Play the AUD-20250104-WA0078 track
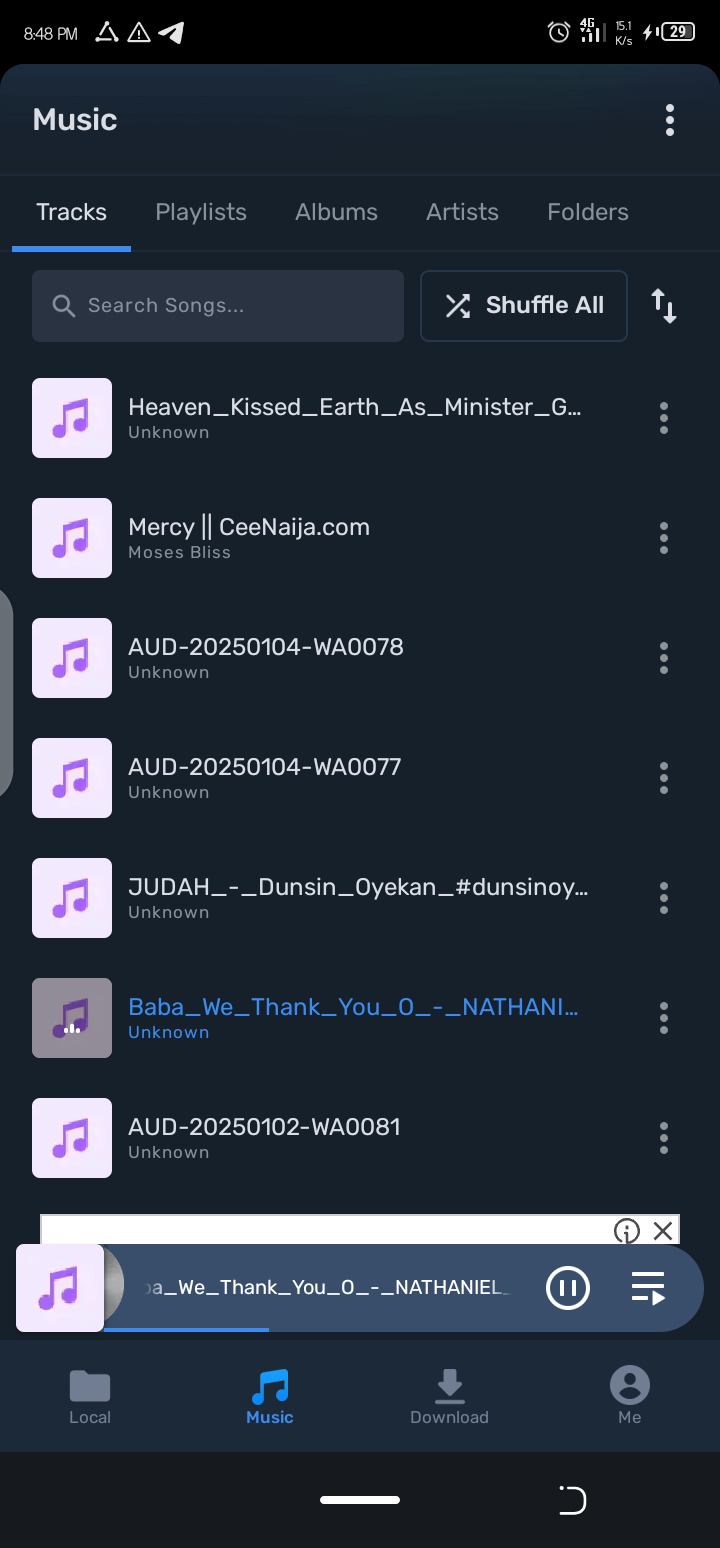 click(340, 658)
